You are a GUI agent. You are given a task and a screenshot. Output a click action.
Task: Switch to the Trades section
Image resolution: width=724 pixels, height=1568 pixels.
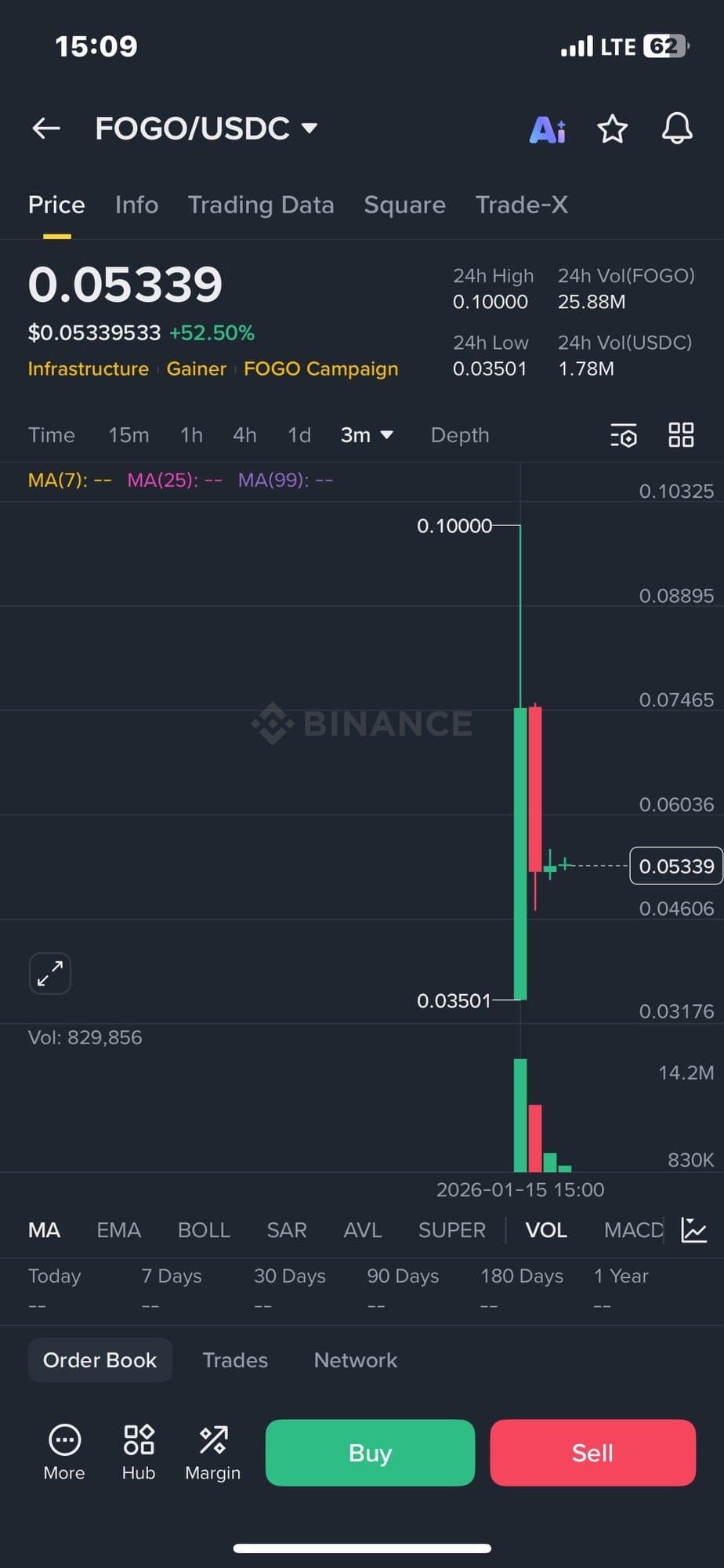coord(235,1360)
